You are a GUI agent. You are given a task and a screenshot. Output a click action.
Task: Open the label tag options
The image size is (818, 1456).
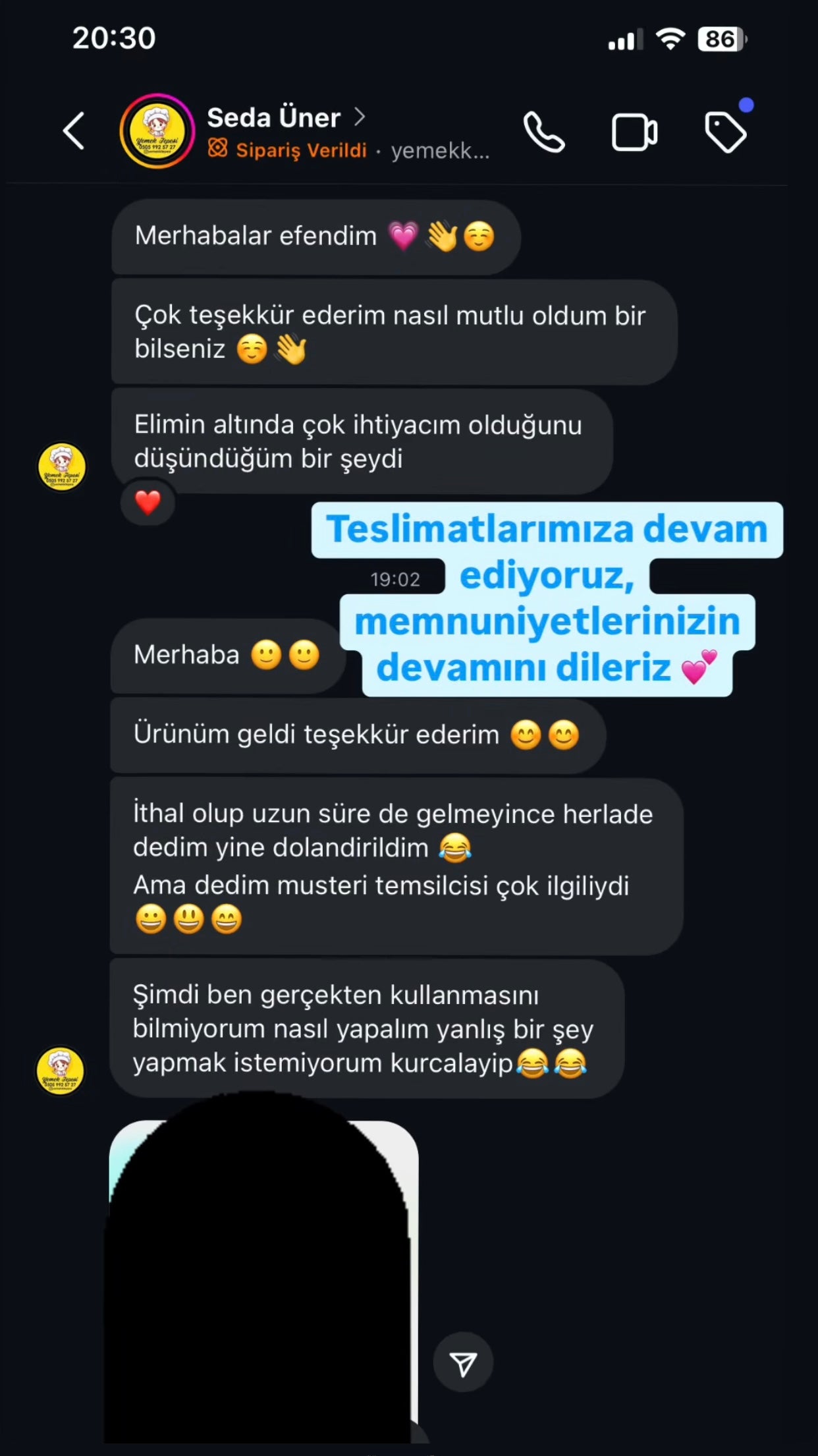(x=725, y=132)
